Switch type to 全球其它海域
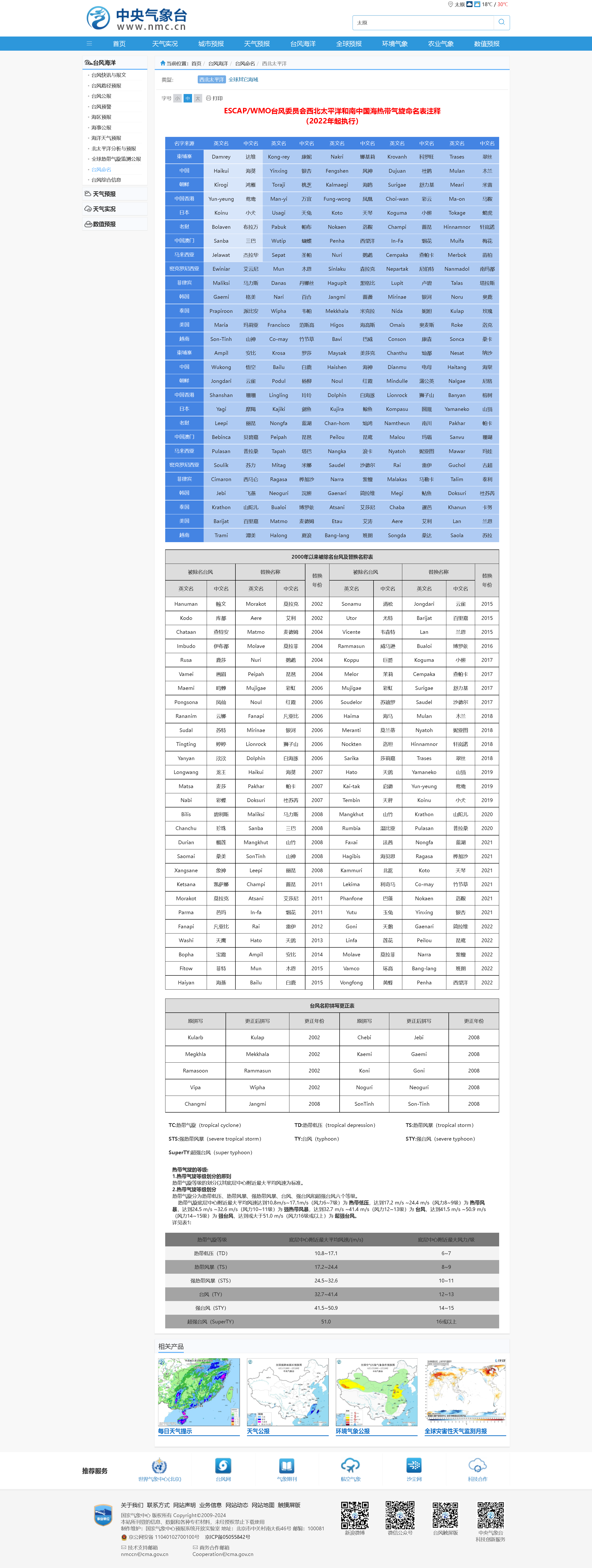Screen dimensions: 592x1568 tap(243, 80)
